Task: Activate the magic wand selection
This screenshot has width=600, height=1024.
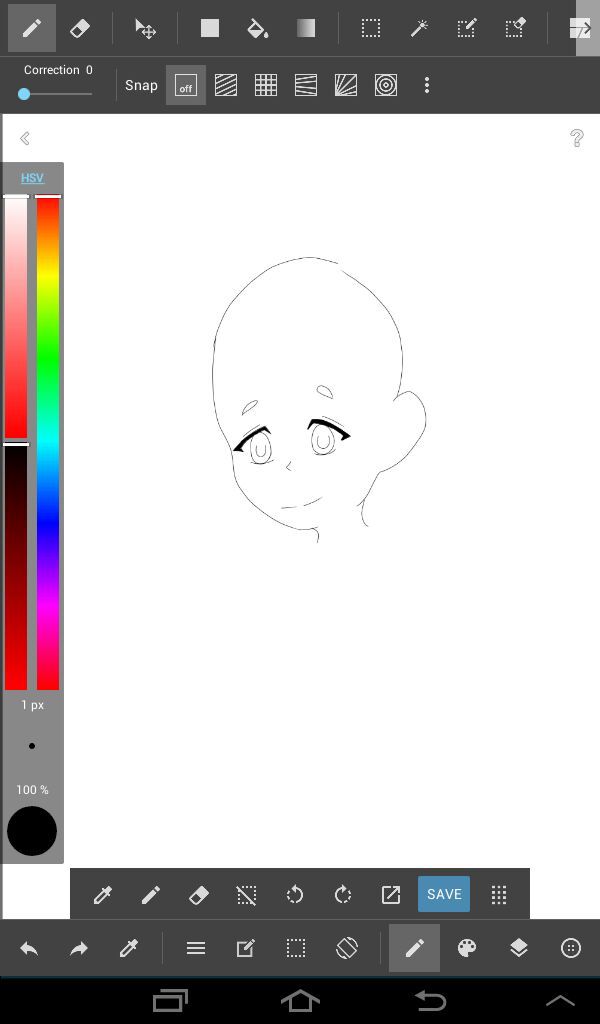Action: [418, 28]
